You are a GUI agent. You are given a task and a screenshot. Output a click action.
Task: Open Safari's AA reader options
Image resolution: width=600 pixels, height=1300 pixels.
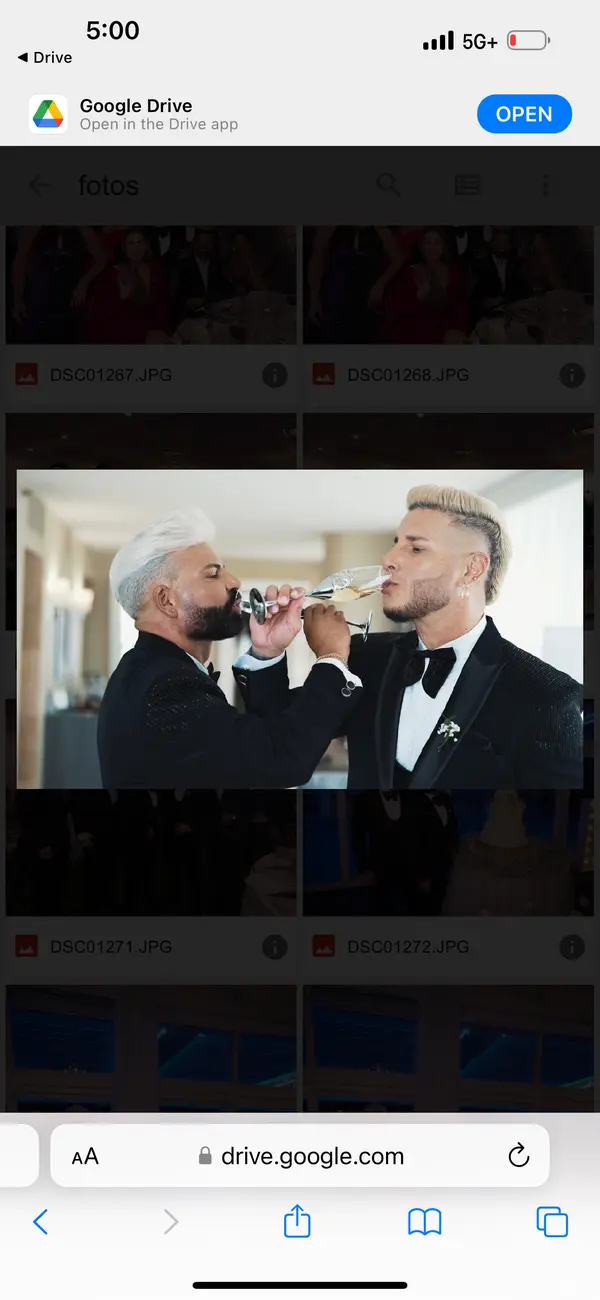pos(85,1157)
